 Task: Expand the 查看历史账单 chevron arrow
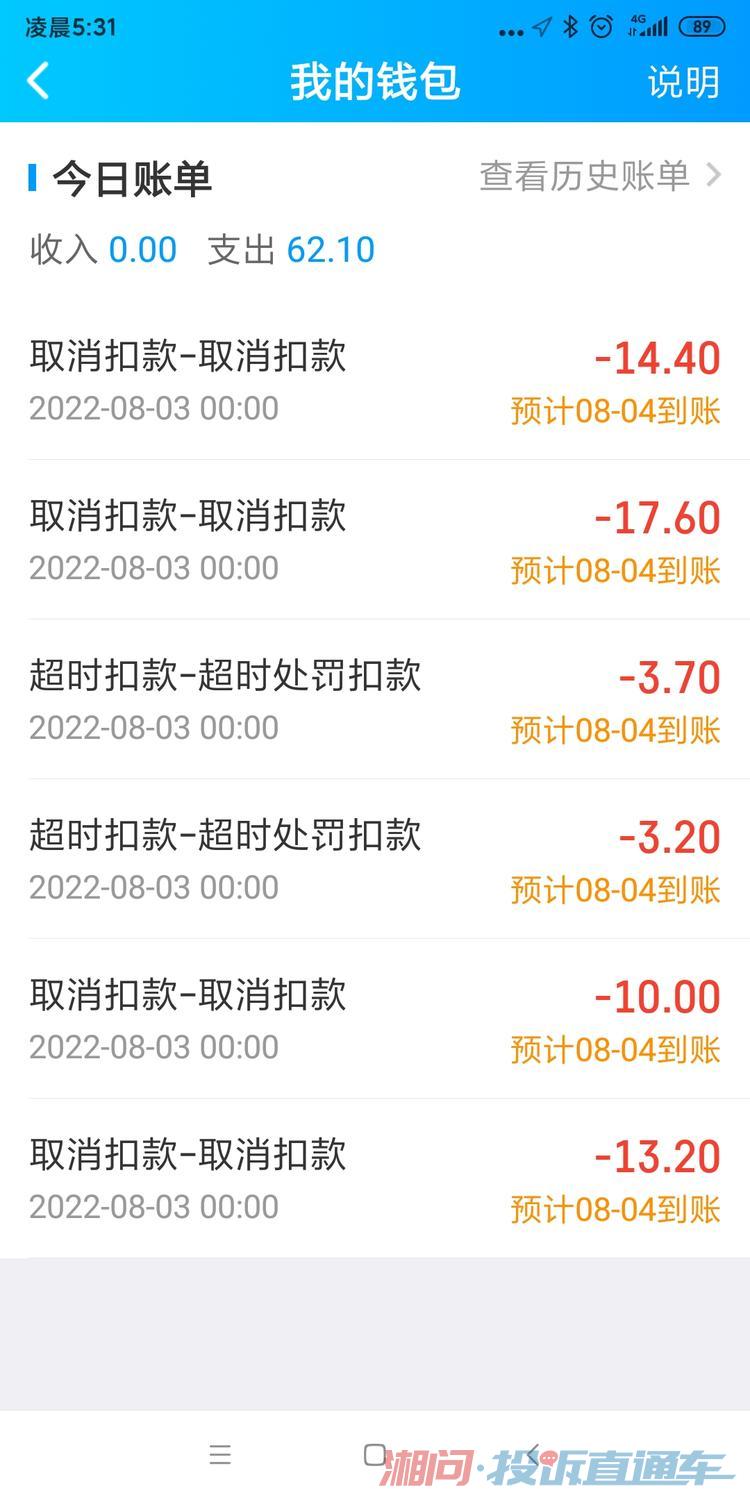click(716, 174)
